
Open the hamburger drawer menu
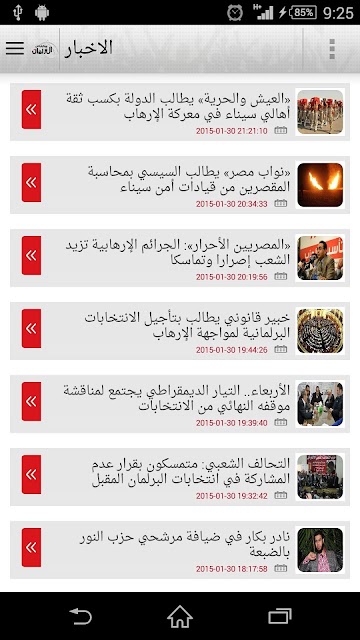coord(15,49)
